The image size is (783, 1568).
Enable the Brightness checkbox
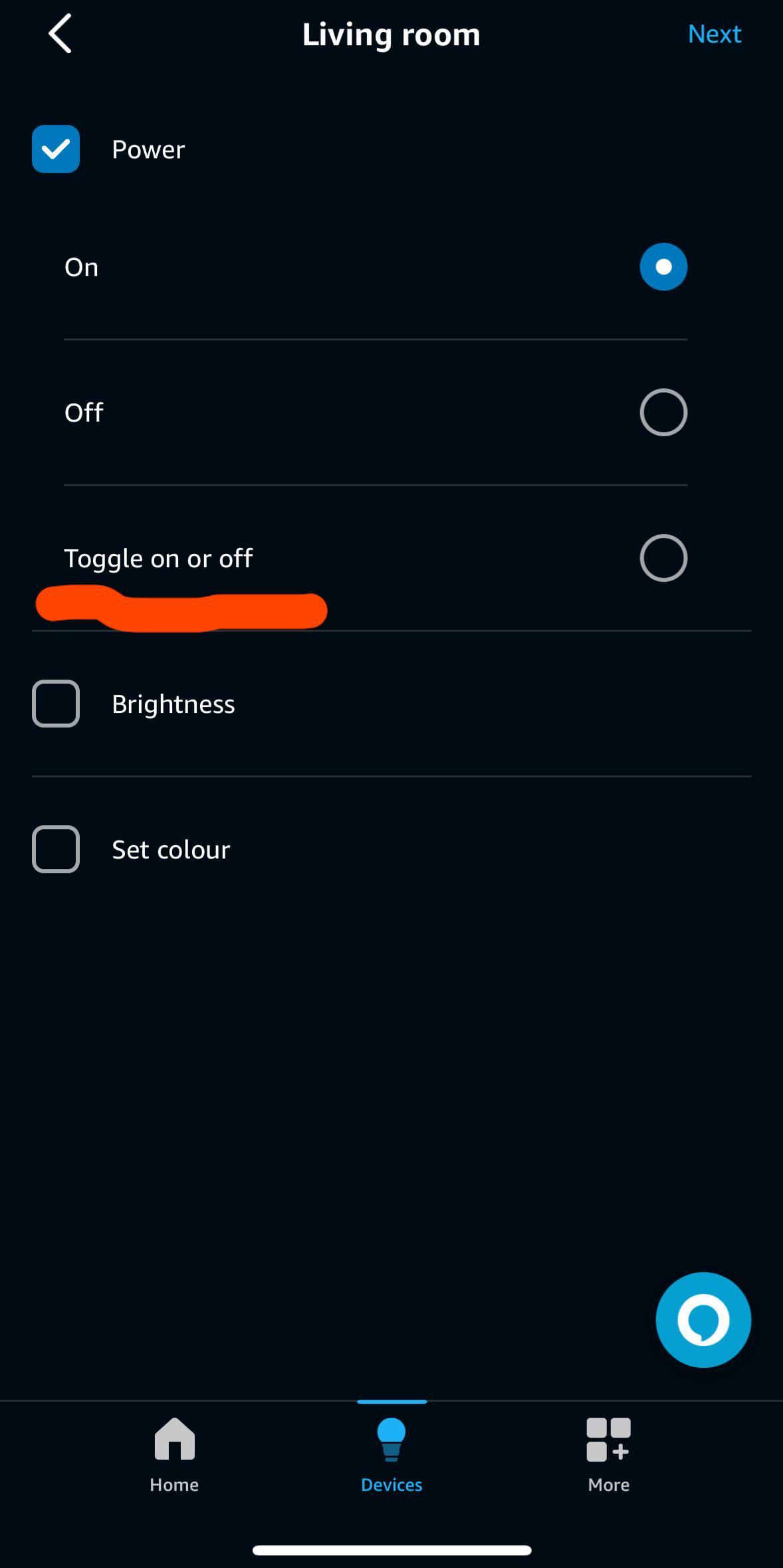(x=56, y=704)
